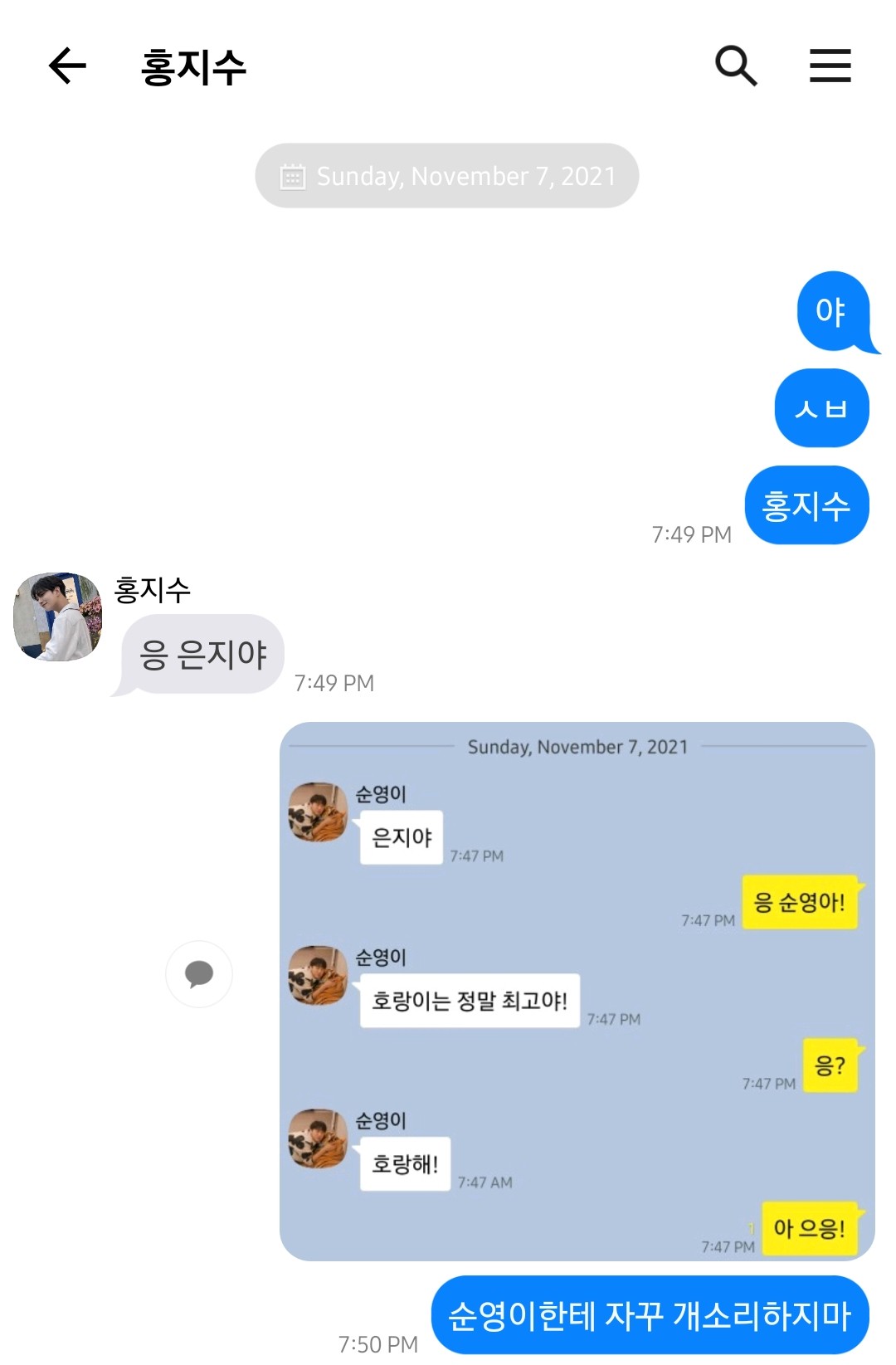Go back from 홍지수 chat
896x1365 pixels.
(68, 66)
